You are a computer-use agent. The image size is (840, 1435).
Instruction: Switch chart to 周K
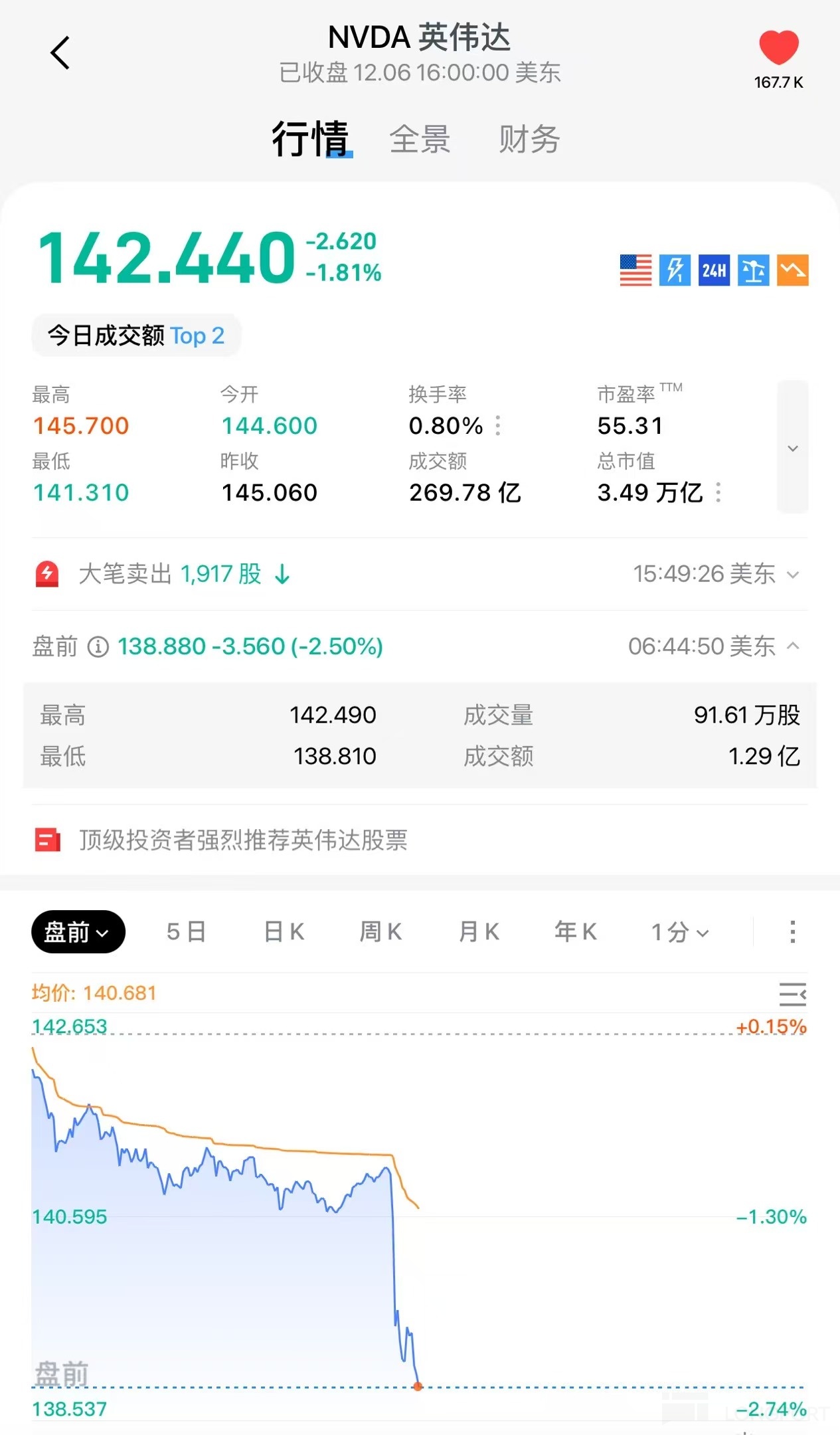[x=380, y=932]
